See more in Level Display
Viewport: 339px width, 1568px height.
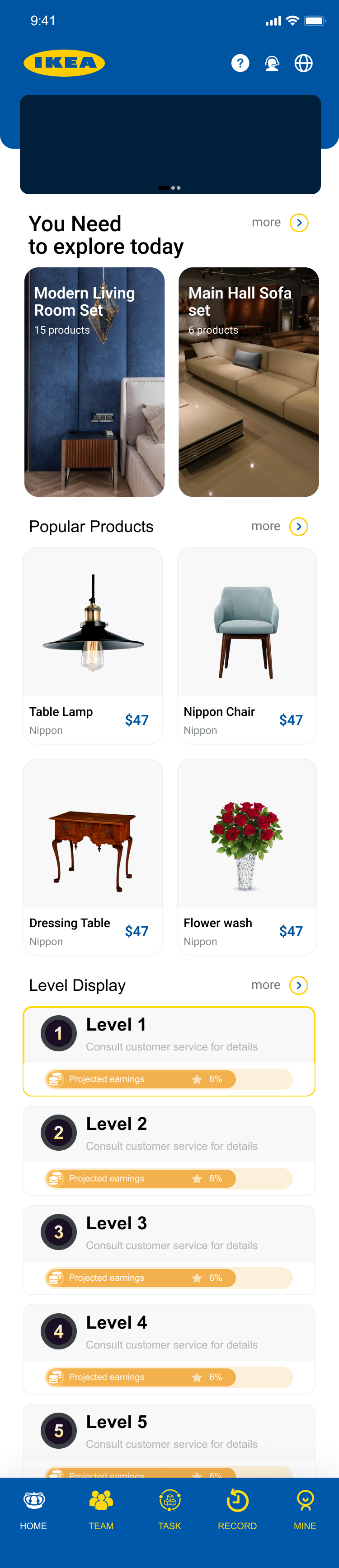coord(298,985)
